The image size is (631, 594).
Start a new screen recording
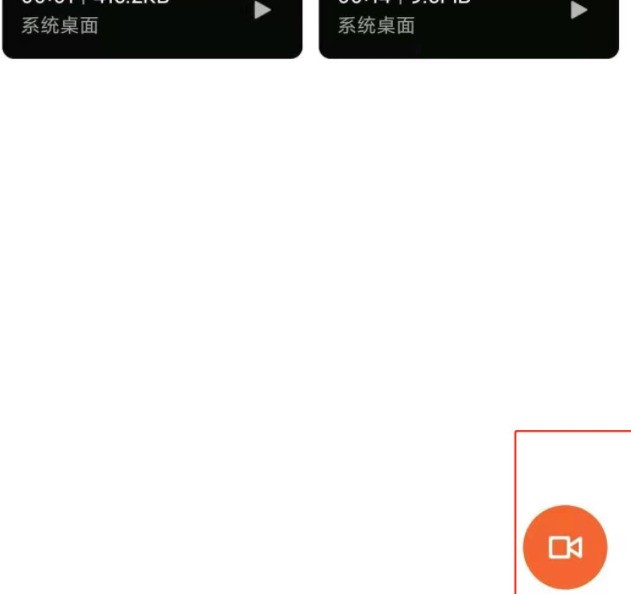coord(565,547)
